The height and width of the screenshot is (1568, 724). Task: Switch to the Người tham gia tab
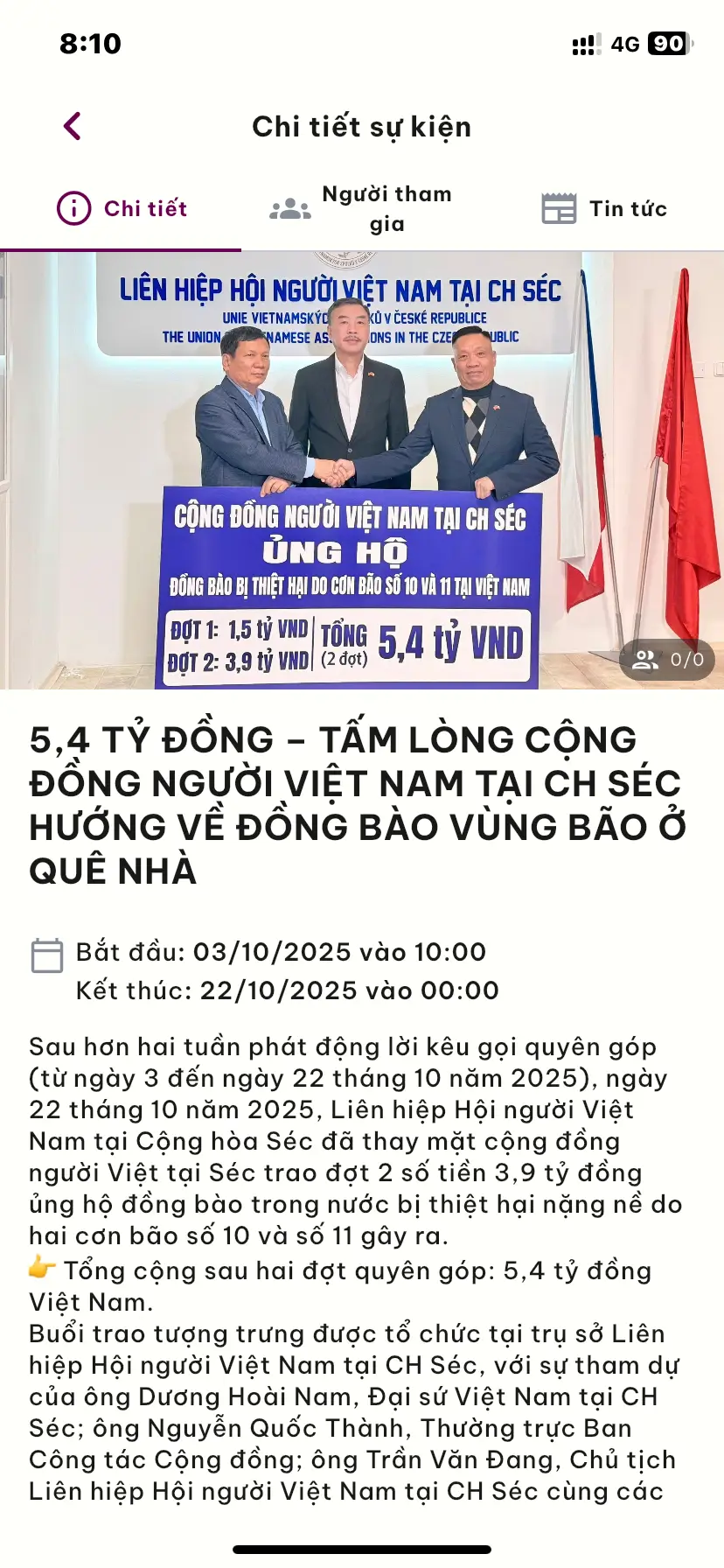(x=367, y=209)
